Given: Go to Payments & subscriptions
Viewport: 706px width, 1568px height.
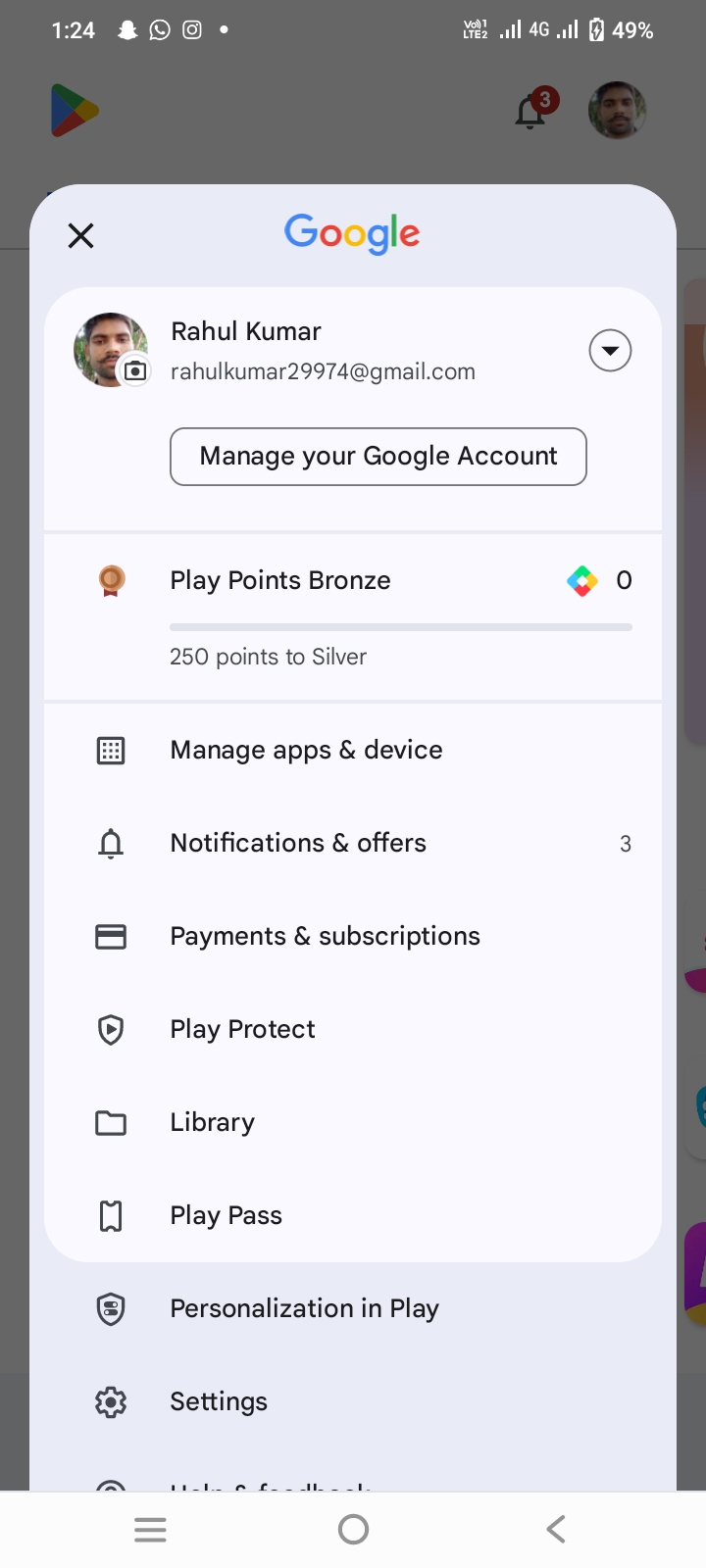Looking at the screenshot, I should tap(353, 937).
